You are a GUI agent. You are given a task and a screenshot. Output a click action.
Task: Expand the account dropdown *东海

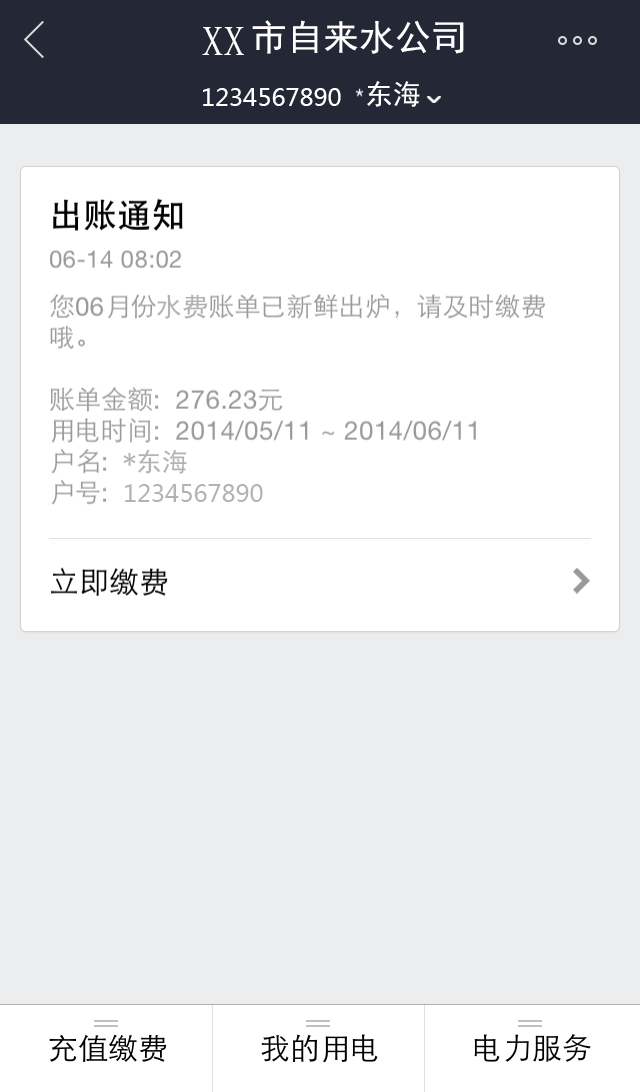pyautogui.click(x=400, y=97)
